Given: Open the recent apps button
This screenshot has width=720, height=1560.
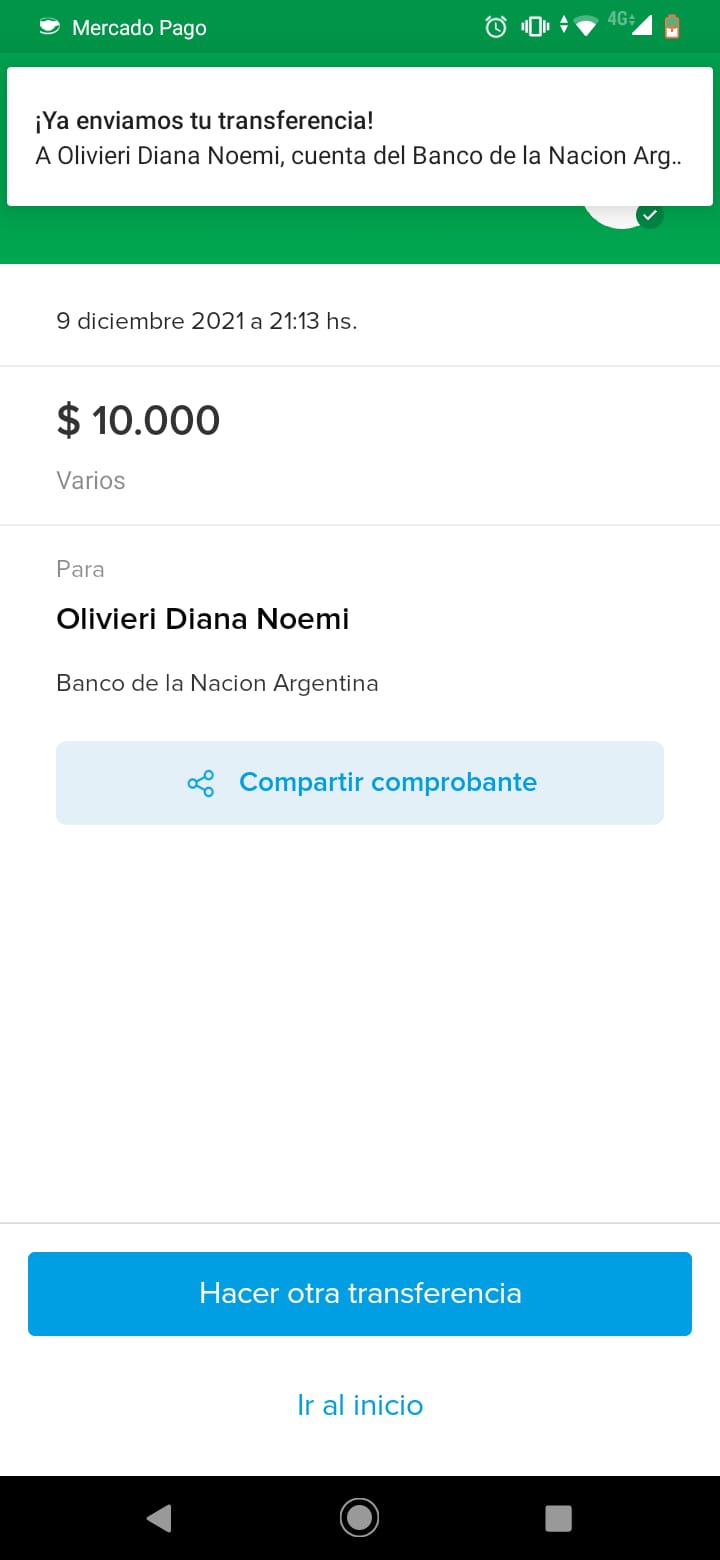Looking at the screenshot, I should click(558, 1518).
